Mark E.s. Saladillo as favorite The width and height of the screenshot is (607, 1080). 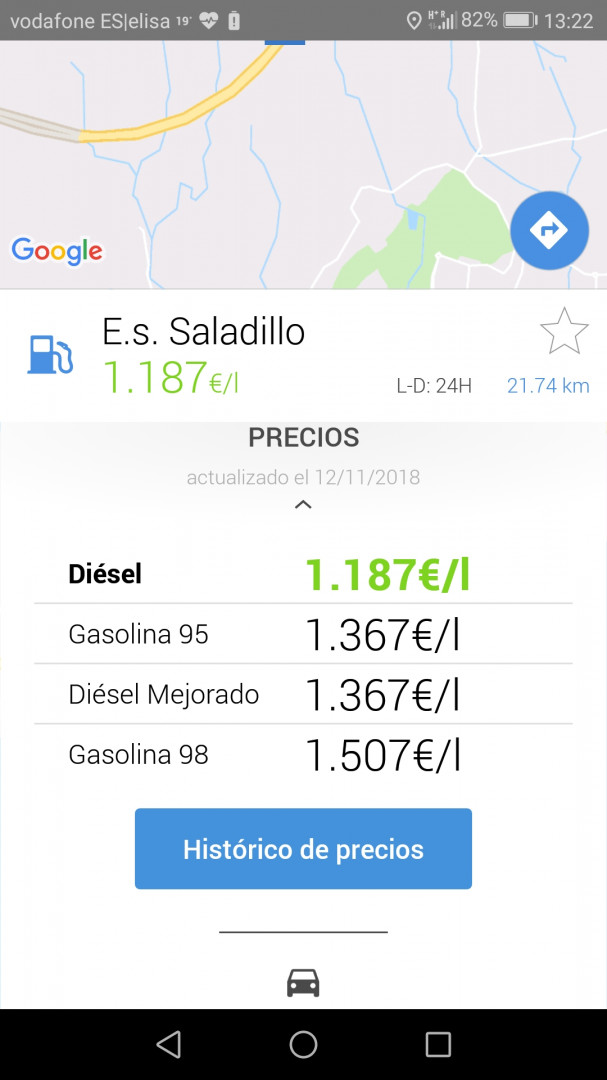click(x=564, y=331)
